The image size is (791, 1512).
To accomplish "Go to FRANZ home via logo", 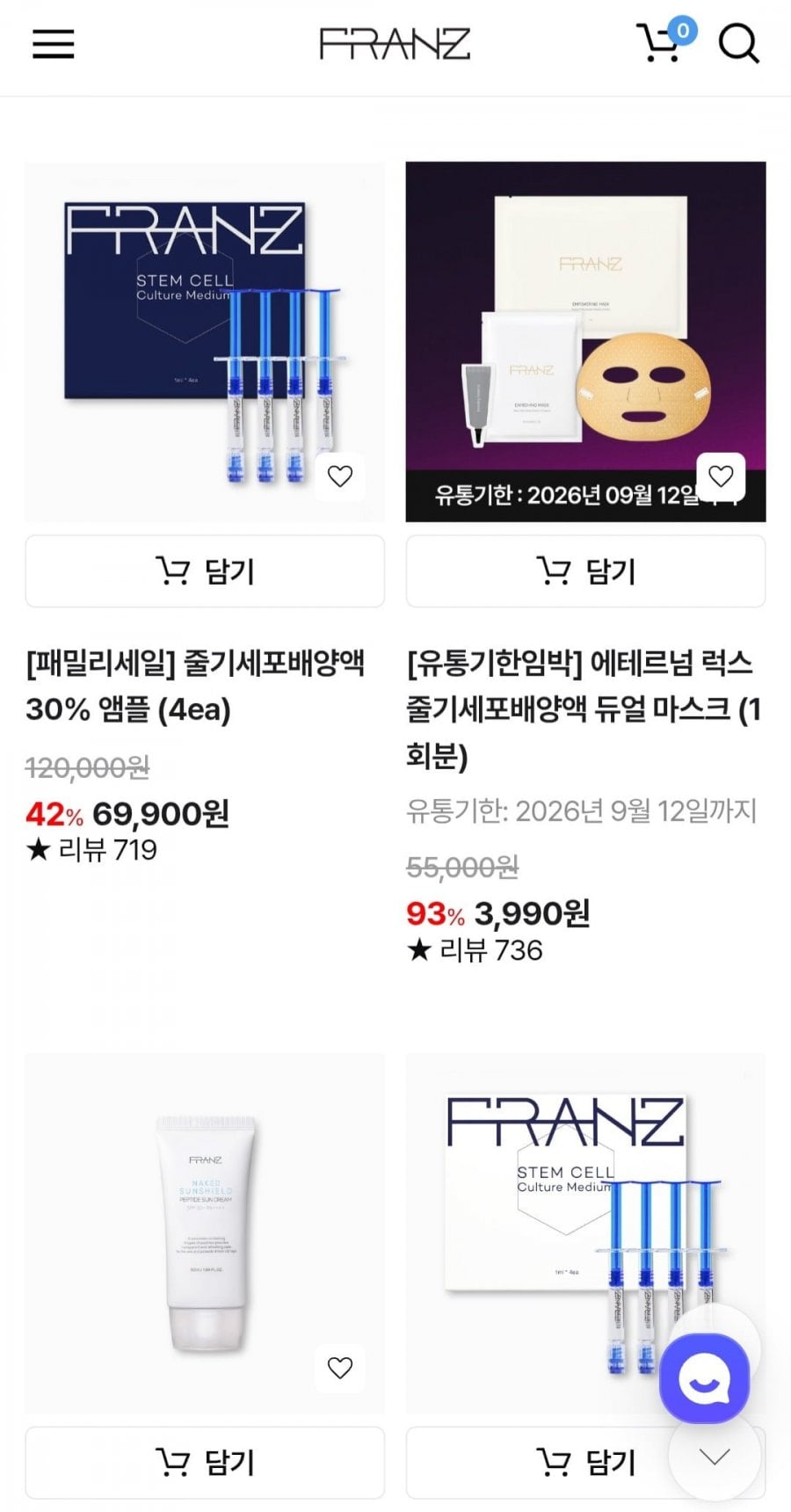I will (x=395, y=44).
